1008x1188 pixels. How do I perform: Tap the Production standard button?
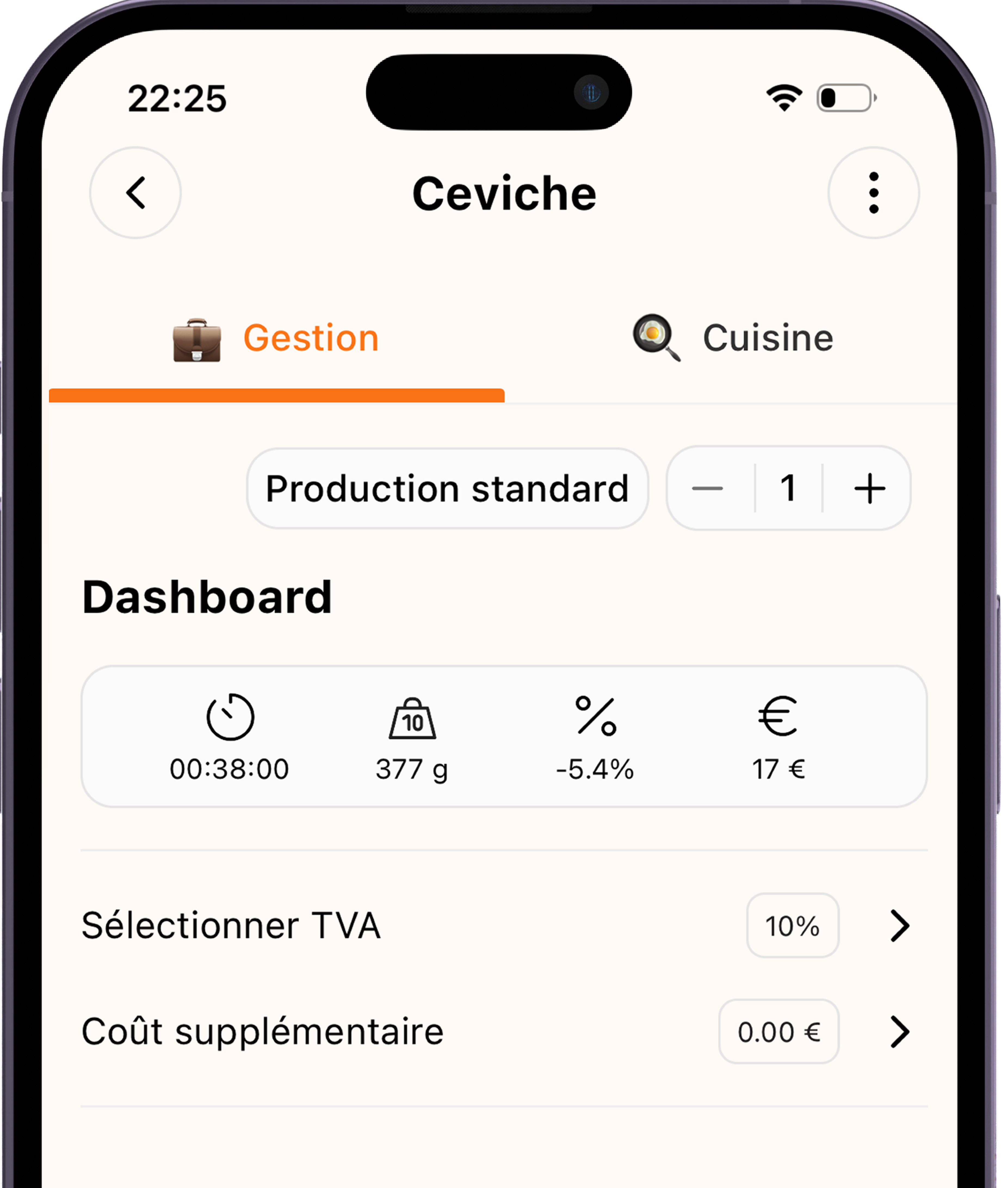tap(447, 488)
